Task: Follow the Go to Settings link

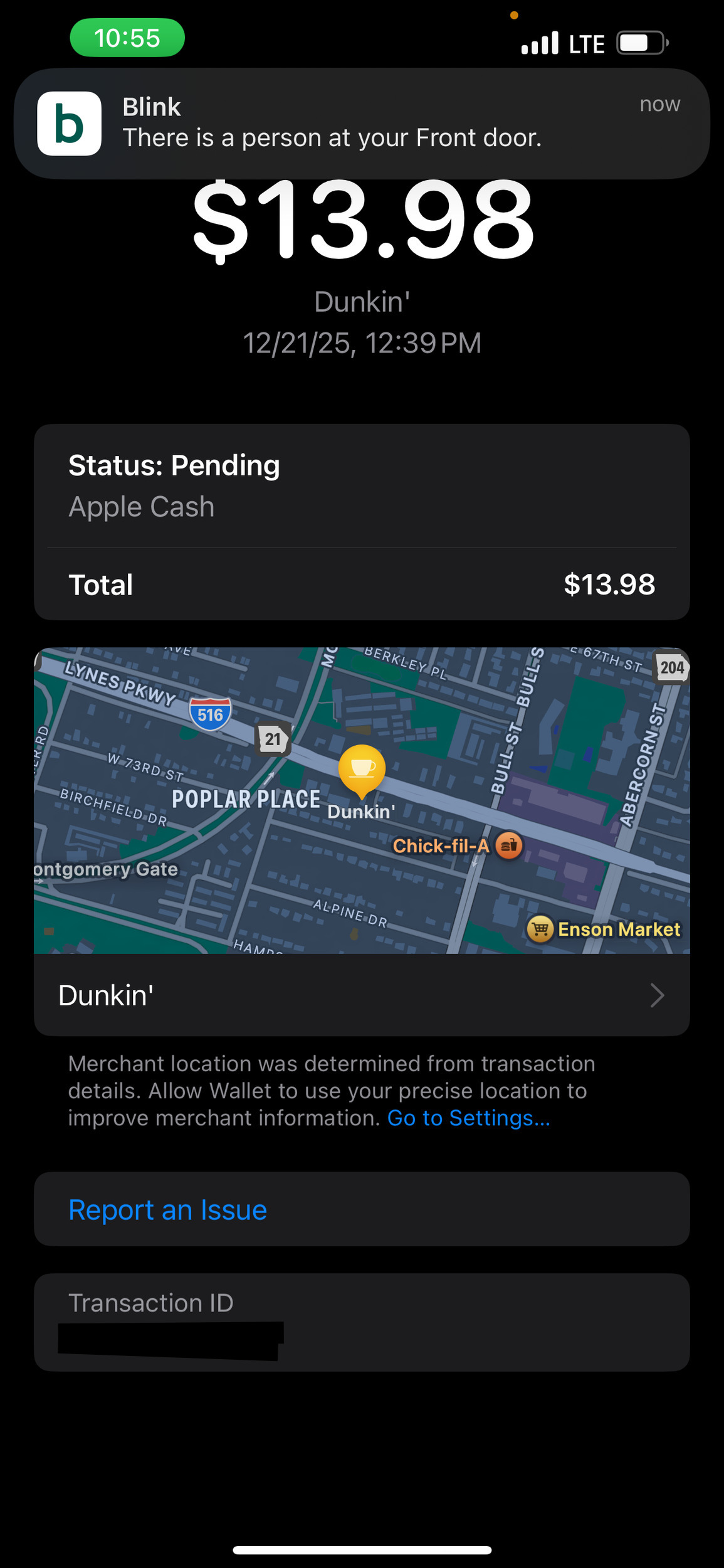Action: click(468, 1118)
